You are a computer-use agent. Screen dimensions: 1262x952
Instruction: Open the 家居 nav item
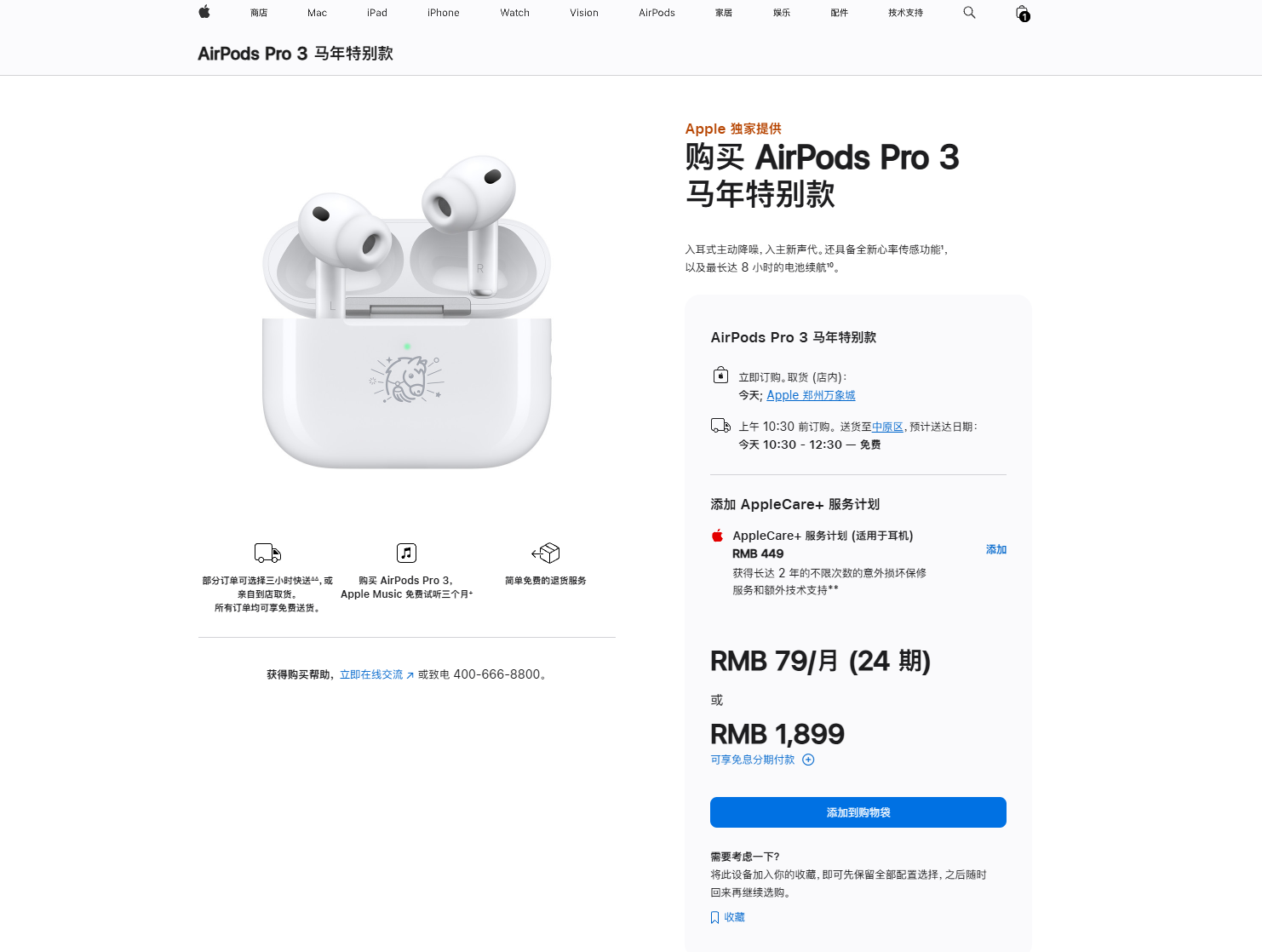[x=724, y=13]
